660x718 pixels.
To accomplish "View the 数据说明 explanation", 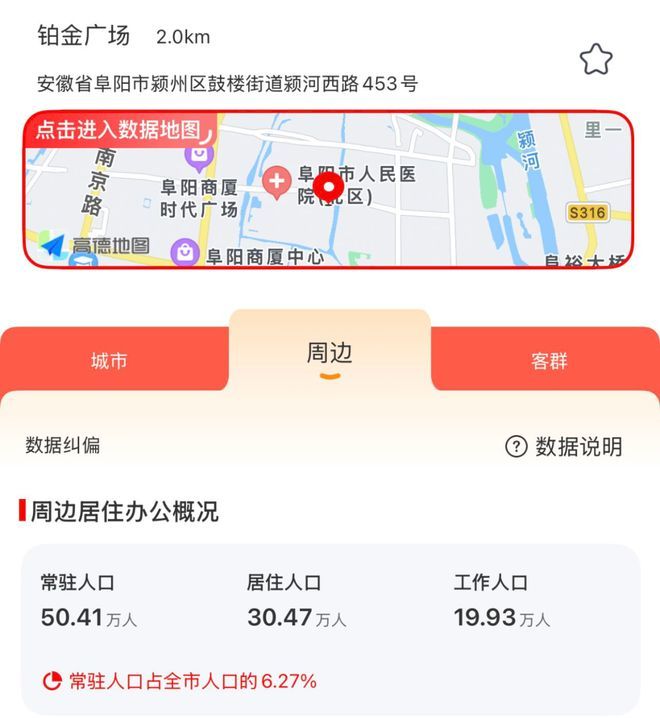I will click(x=564, y=447).
